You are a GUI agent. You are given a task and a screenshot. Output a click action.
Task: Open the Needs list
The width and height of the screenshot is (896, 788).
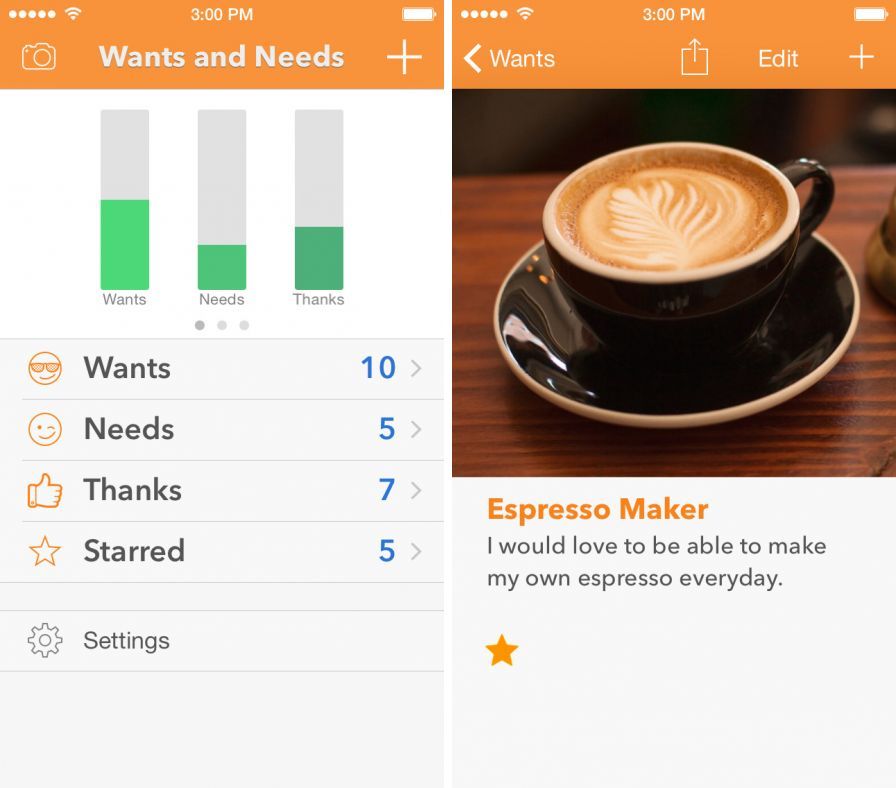click(222, 430)
